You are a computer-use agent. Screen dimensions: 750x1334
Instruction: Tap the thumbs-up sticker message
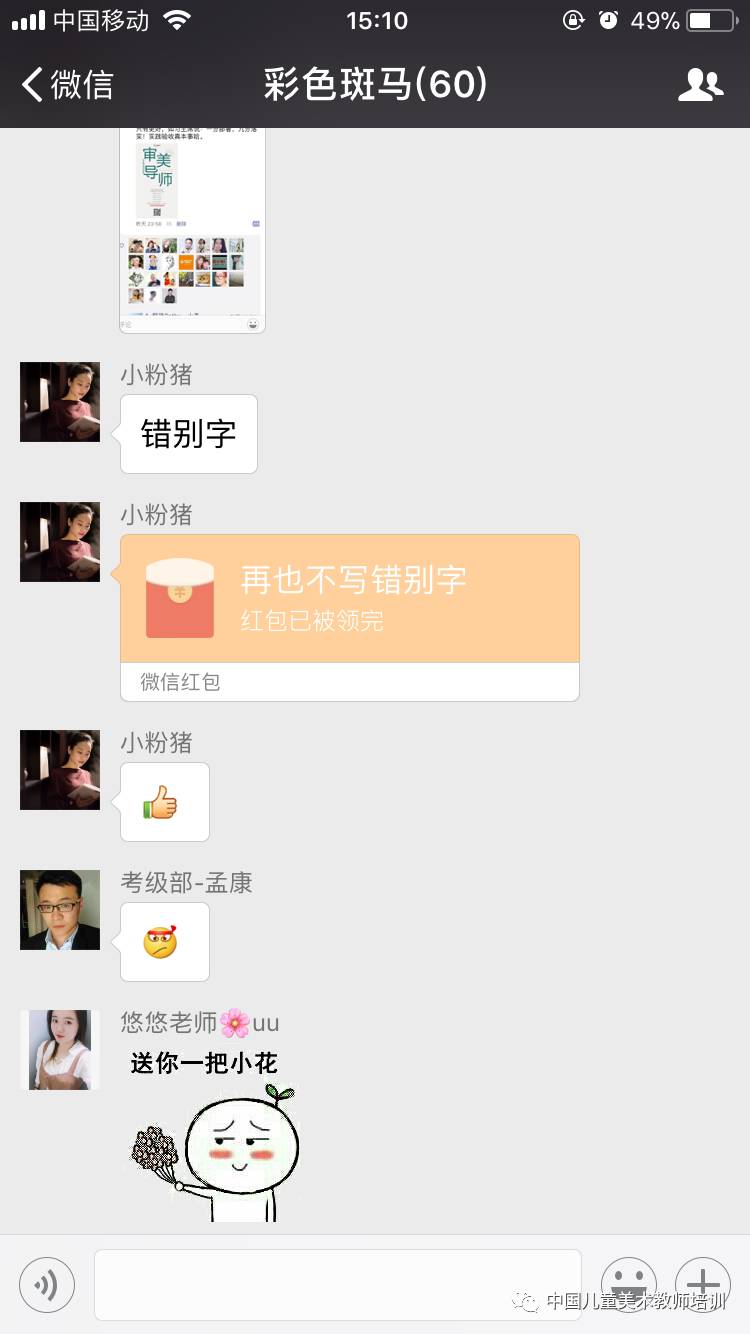[x=164, y=801]
